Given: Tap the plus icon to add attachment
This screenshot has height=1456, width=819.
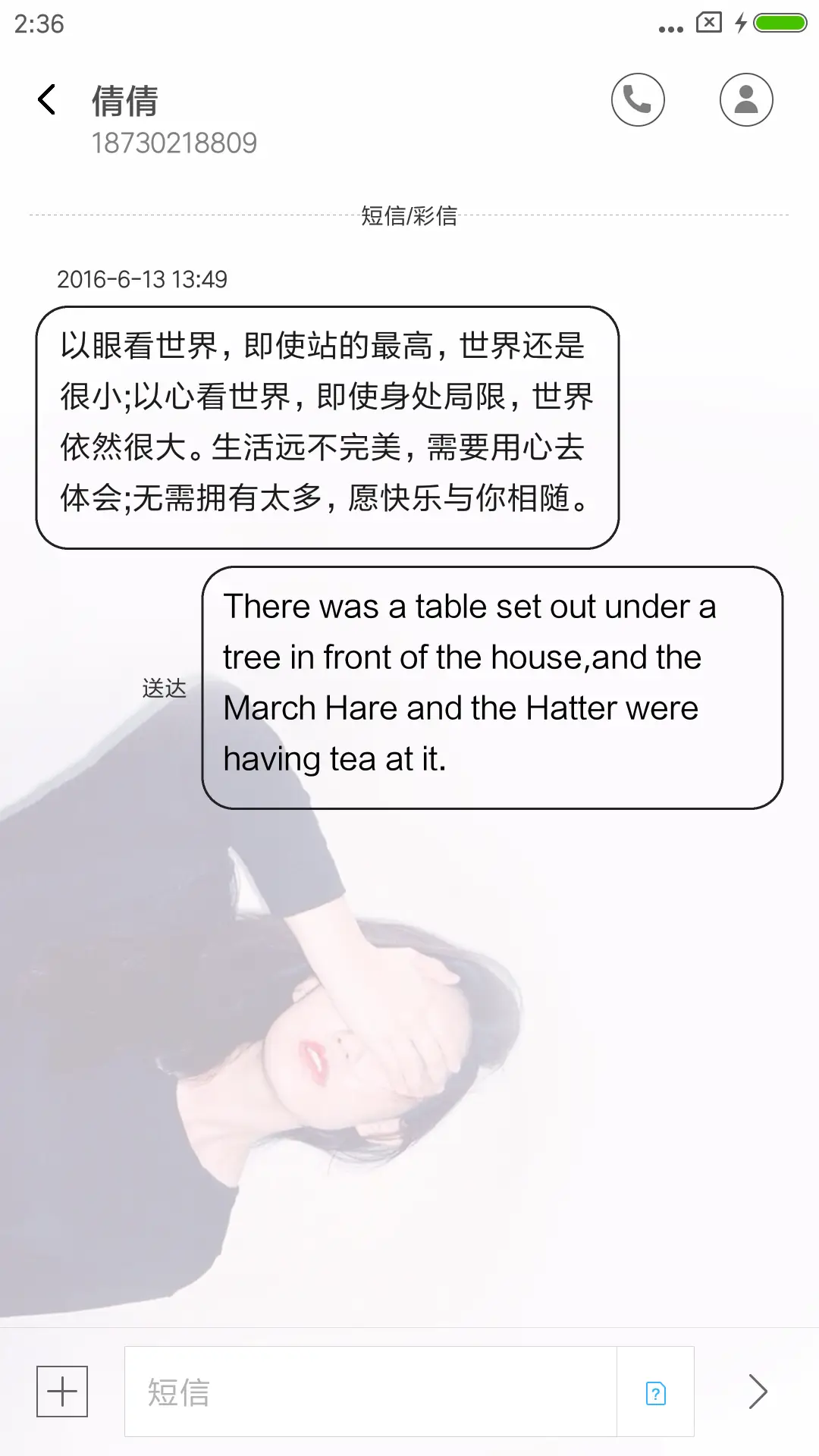Looking at the screenshot, I should [63, 1390].
